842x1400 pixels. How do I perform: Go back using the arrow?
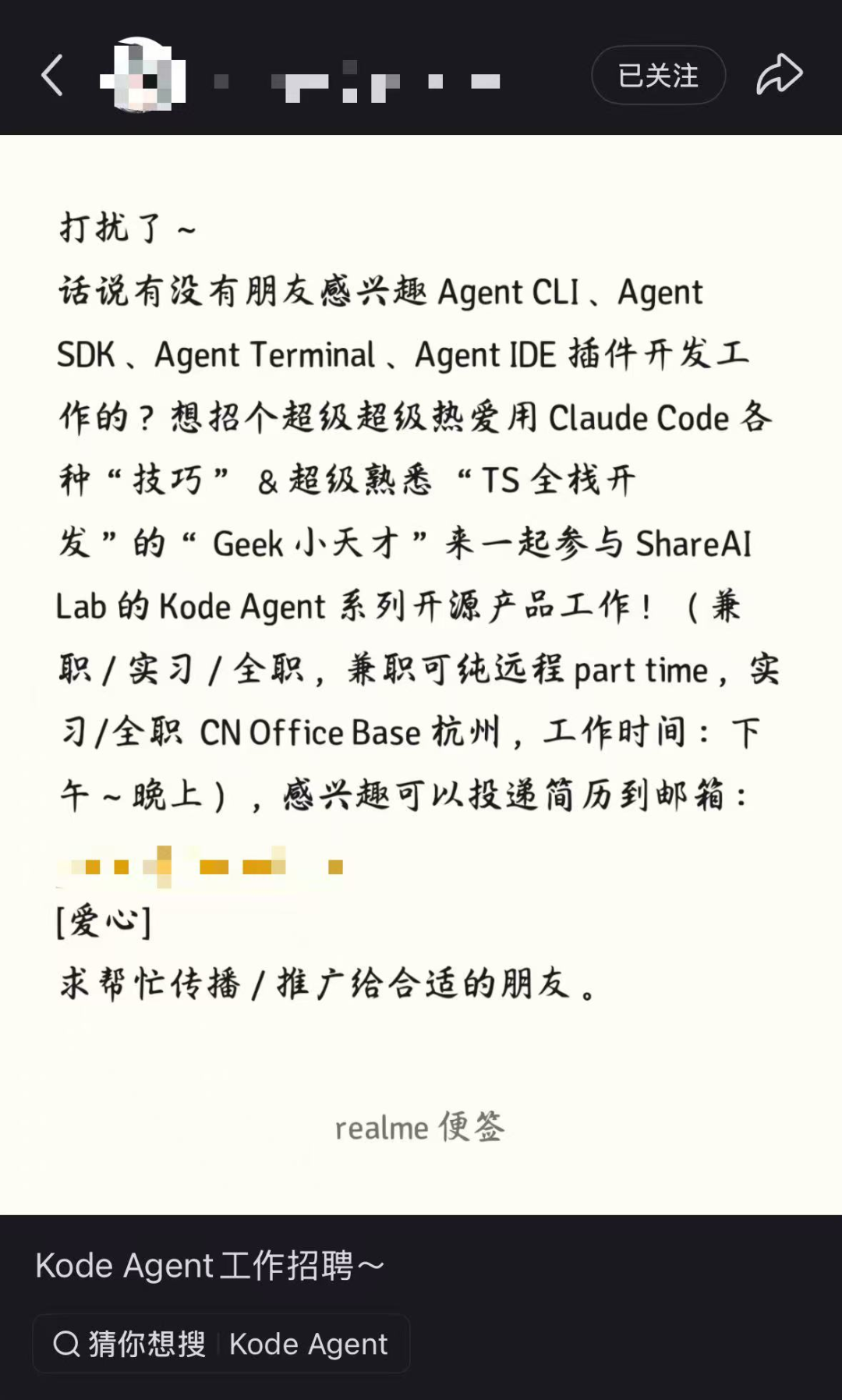click(52, 76)
